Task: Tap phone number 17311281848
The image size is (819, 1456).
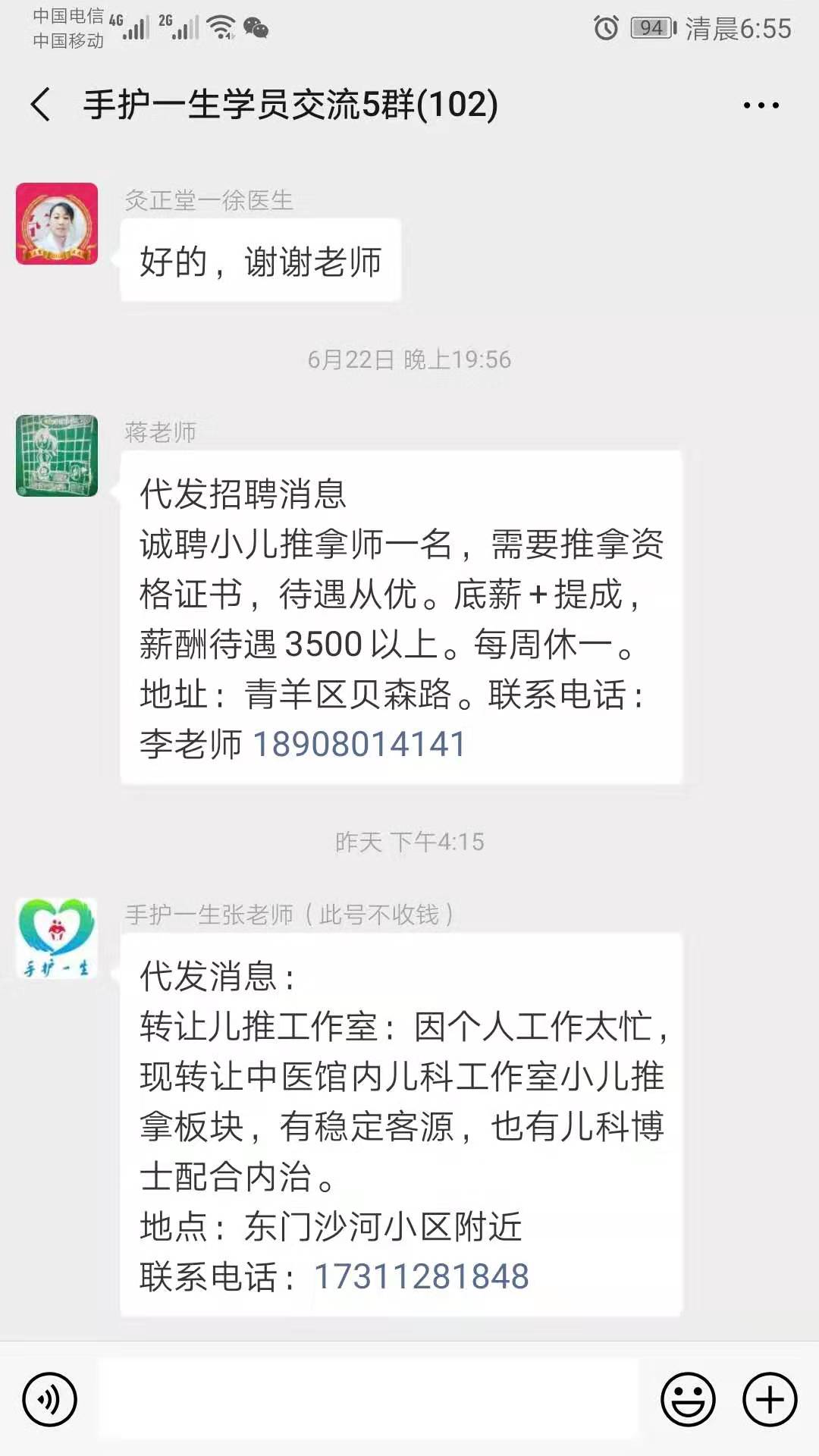Action: tap(421, 1276)
